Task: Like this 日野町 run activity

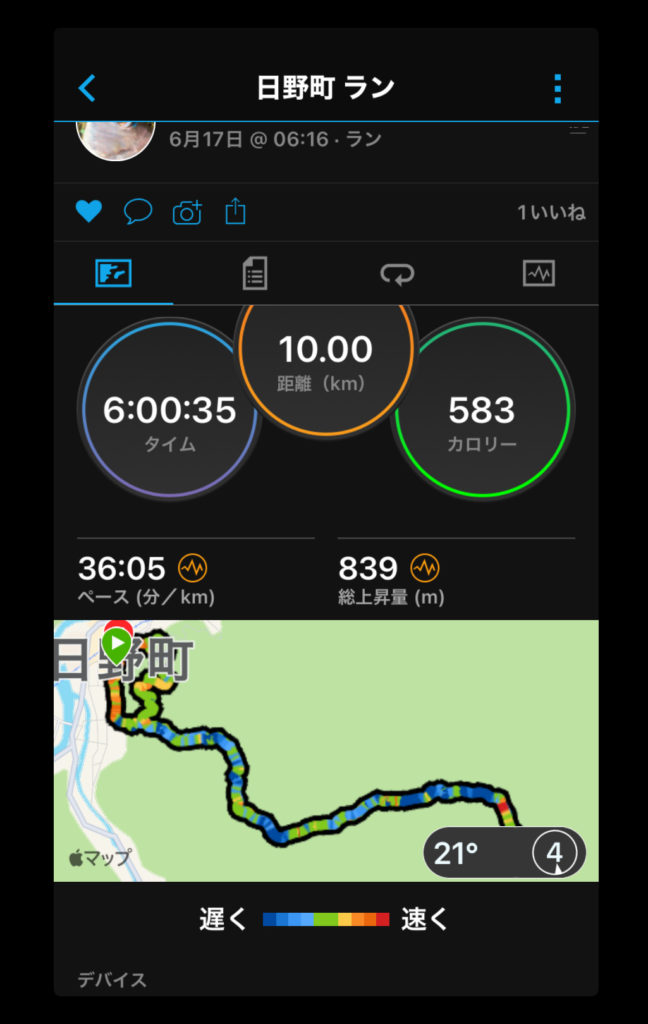Action: coord(89,212)
